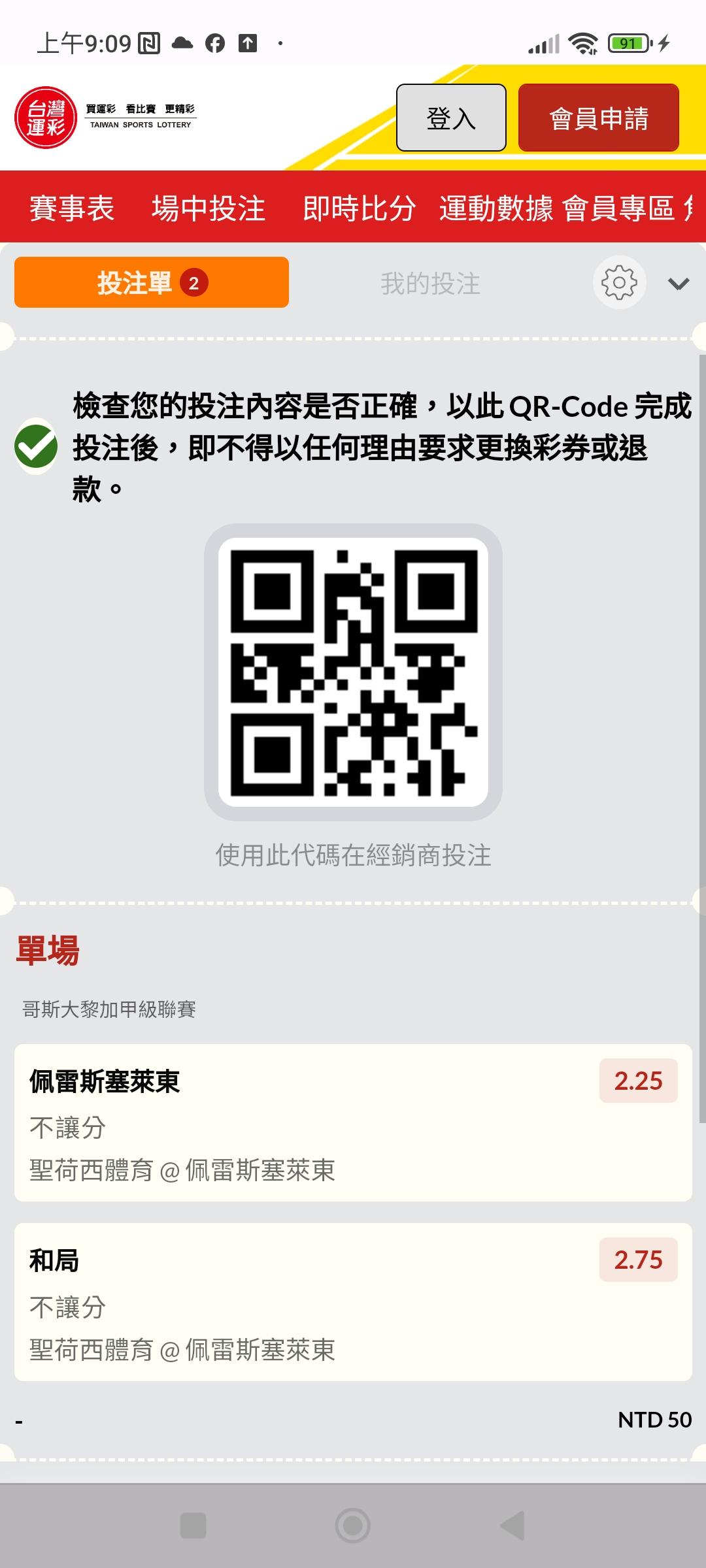Open the 賽事表 schedule menu

pos(72,208)
